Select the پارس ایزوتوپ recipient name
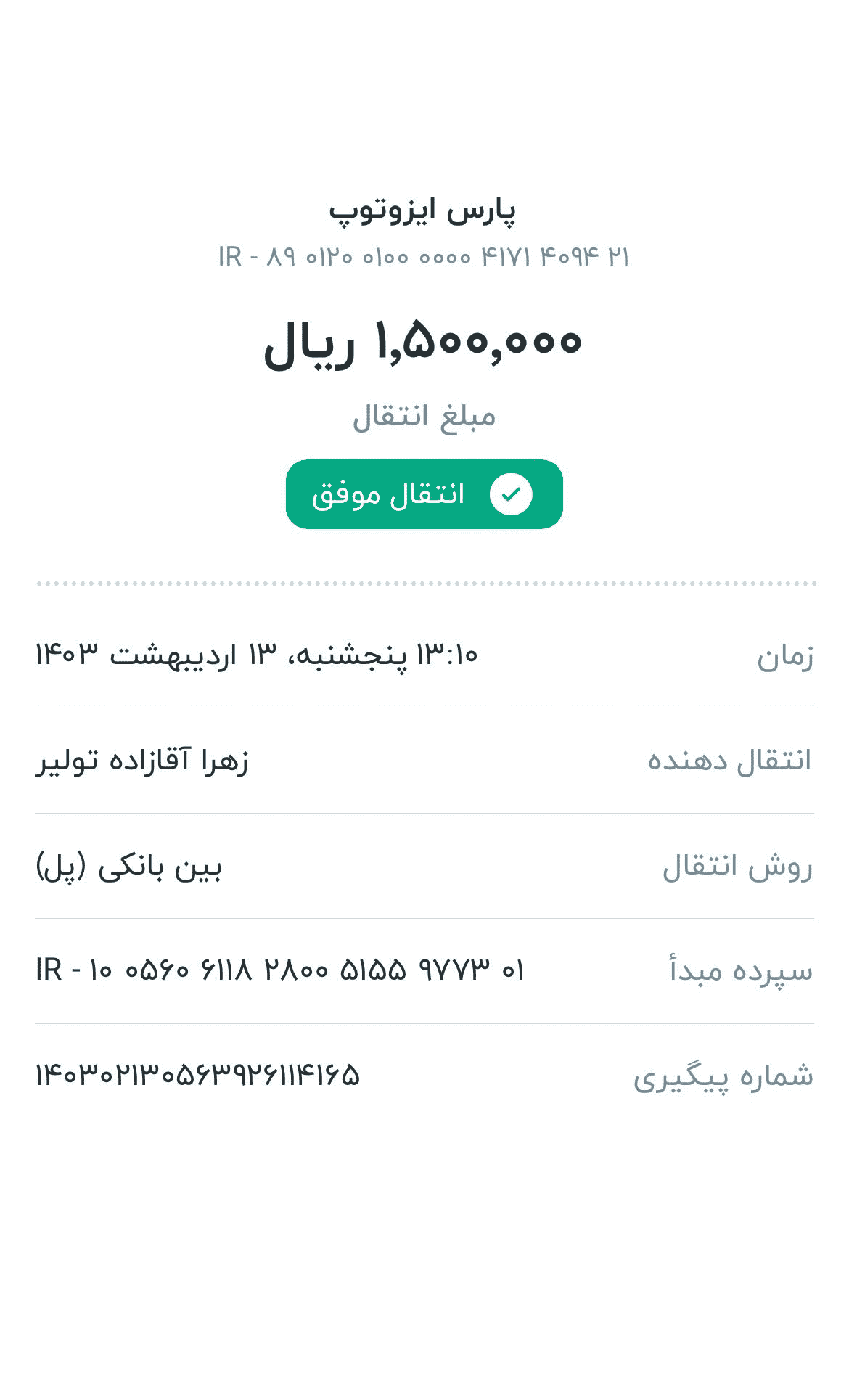Image resolution: width=849 pixels, height=1400 pixels. (423, 211)
